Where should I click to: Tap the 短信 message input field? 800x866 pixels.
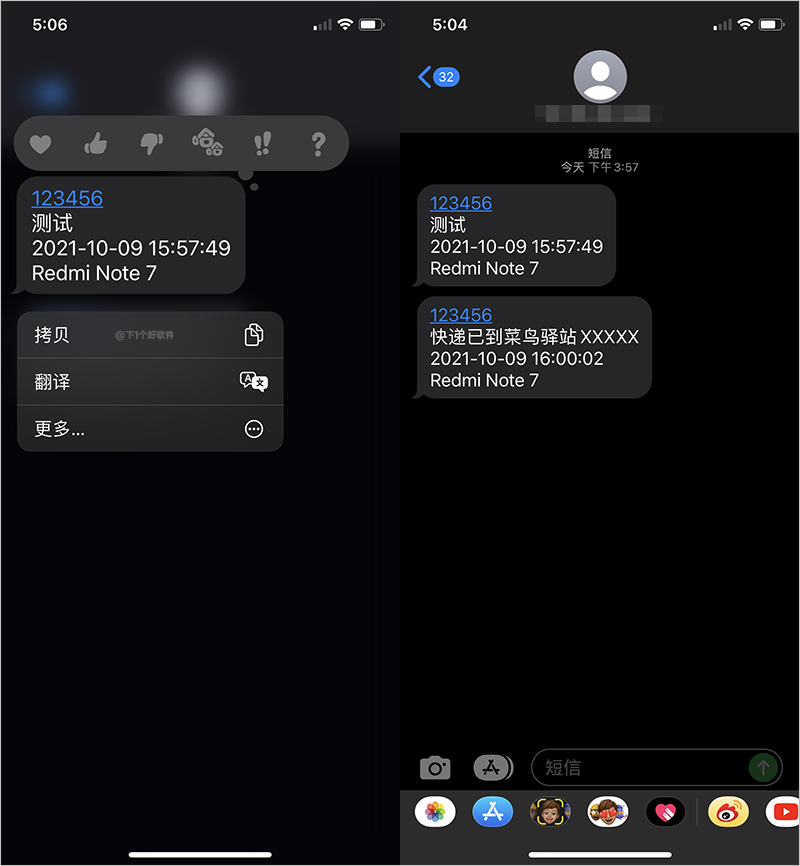point(640,767)
